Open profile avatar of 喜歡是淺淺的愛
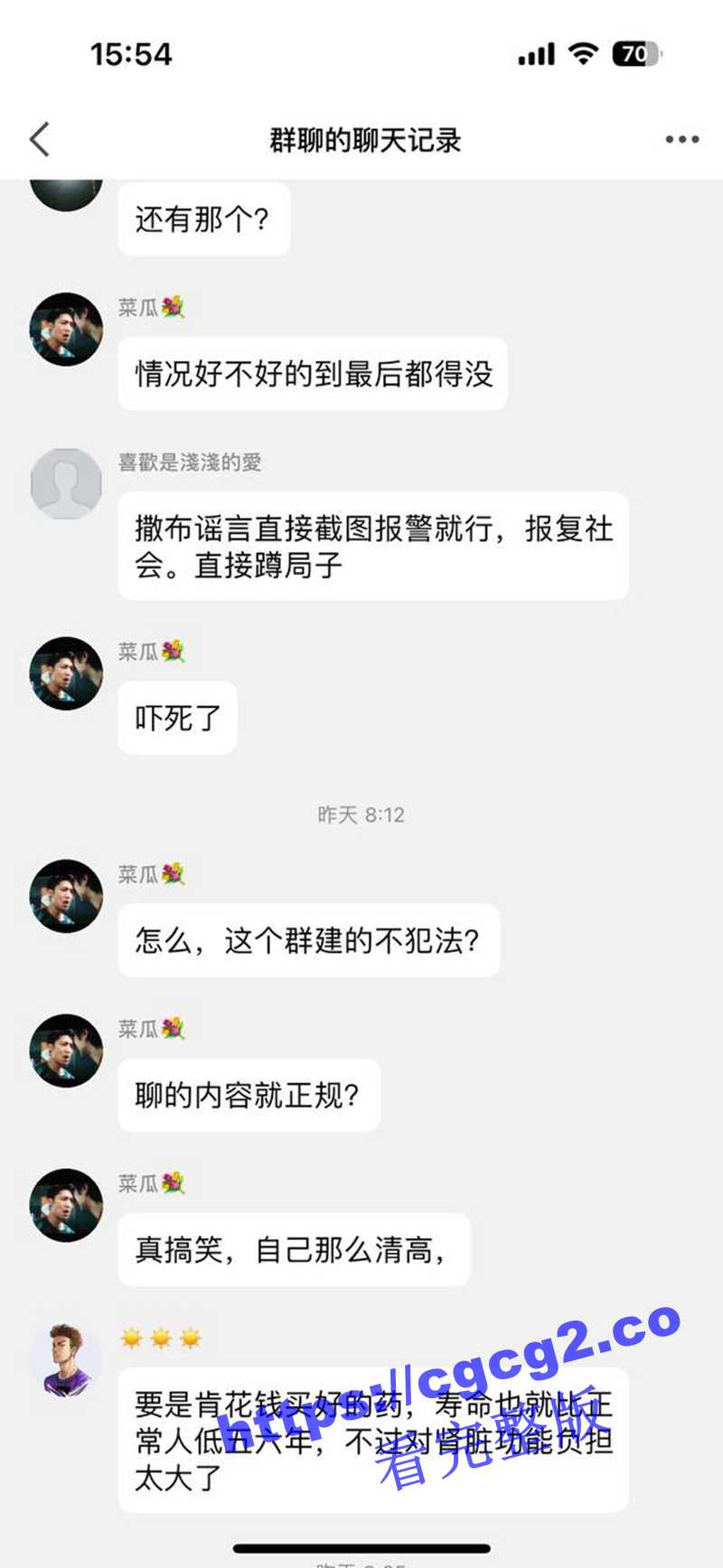The height and width of the screenshot is (1568, 723). pos(66,484)
